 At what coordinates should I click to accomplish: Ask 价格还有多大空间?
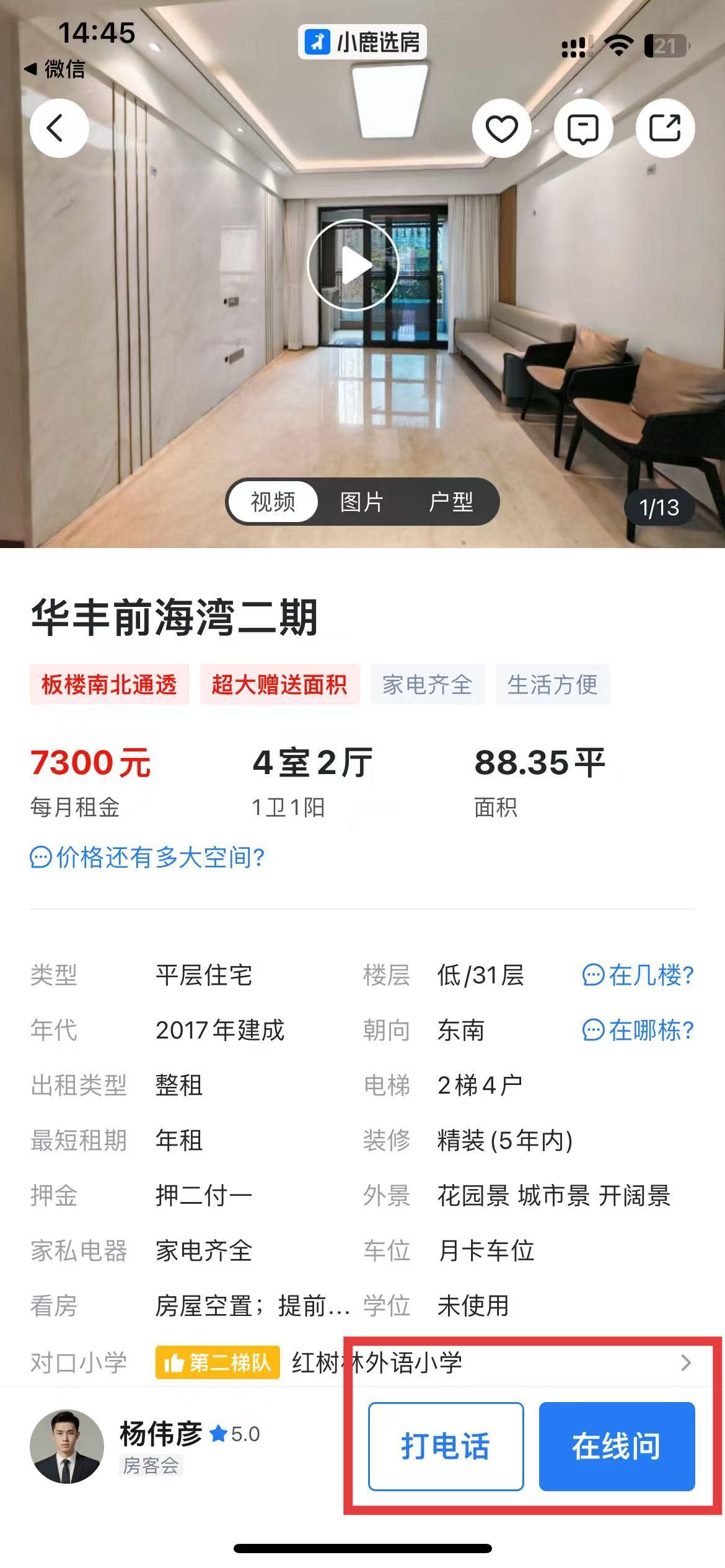147,858
